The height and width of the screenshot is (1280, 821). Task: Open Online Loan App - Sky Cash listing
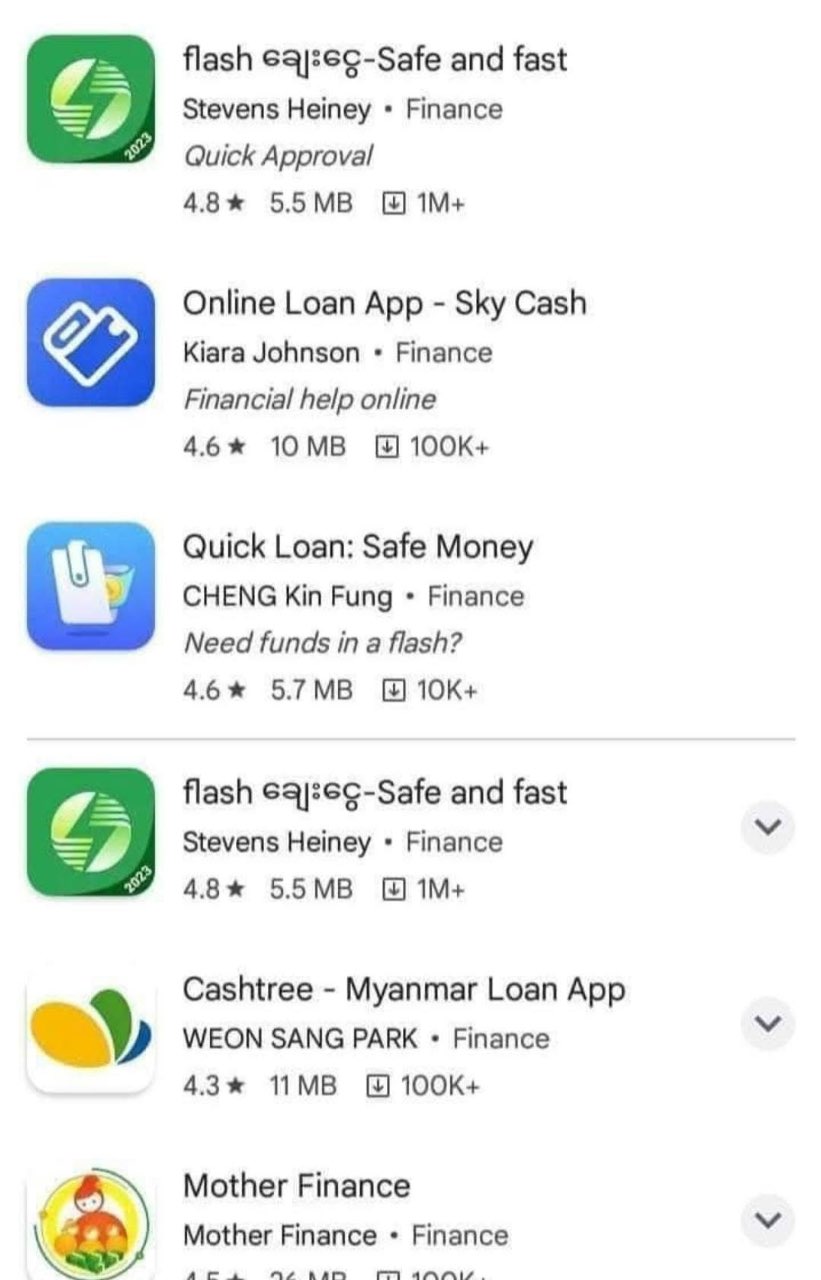[384, 304]
